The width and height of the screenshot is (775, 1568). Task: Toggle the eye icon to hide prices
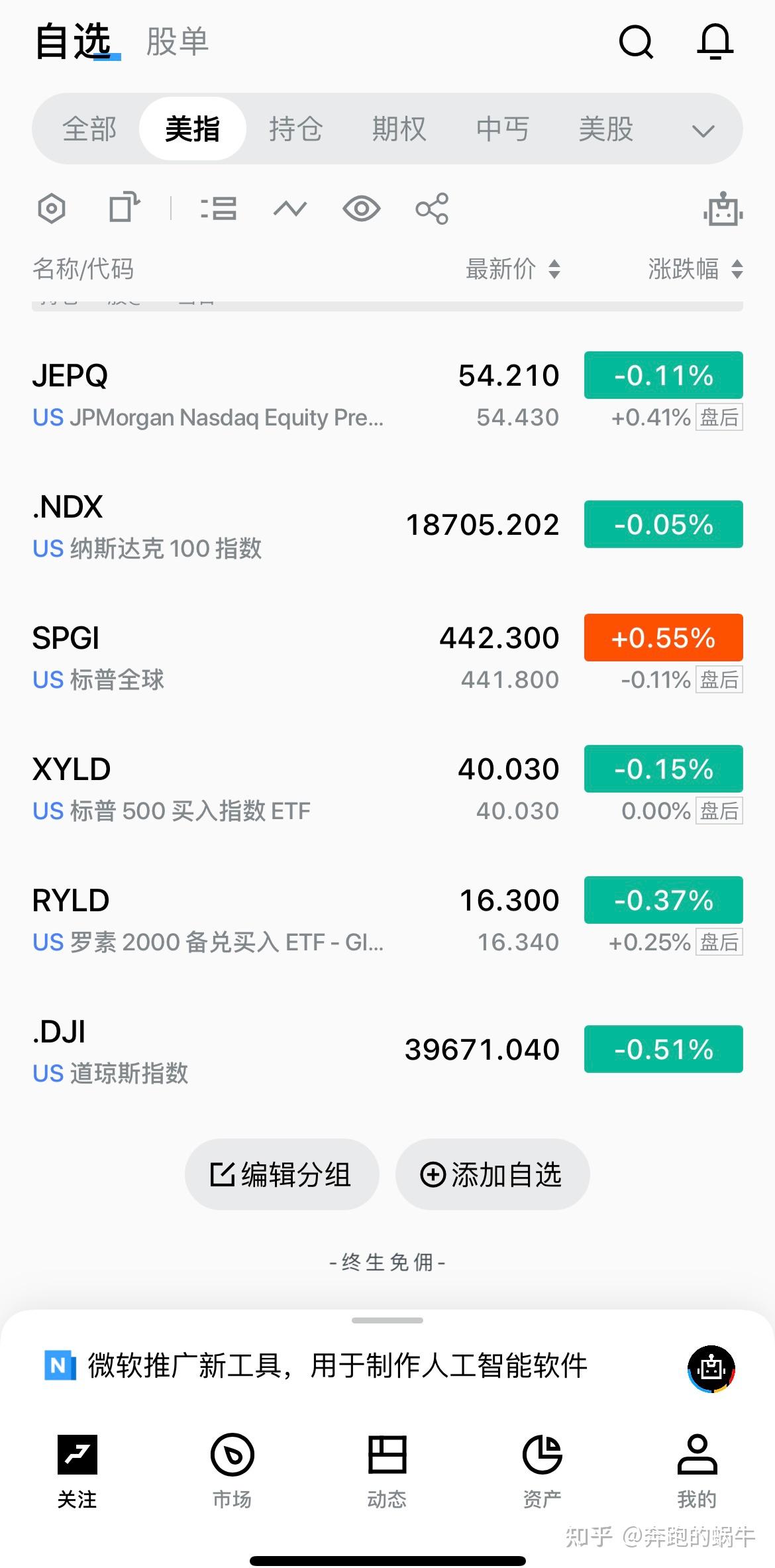[361, 209]
